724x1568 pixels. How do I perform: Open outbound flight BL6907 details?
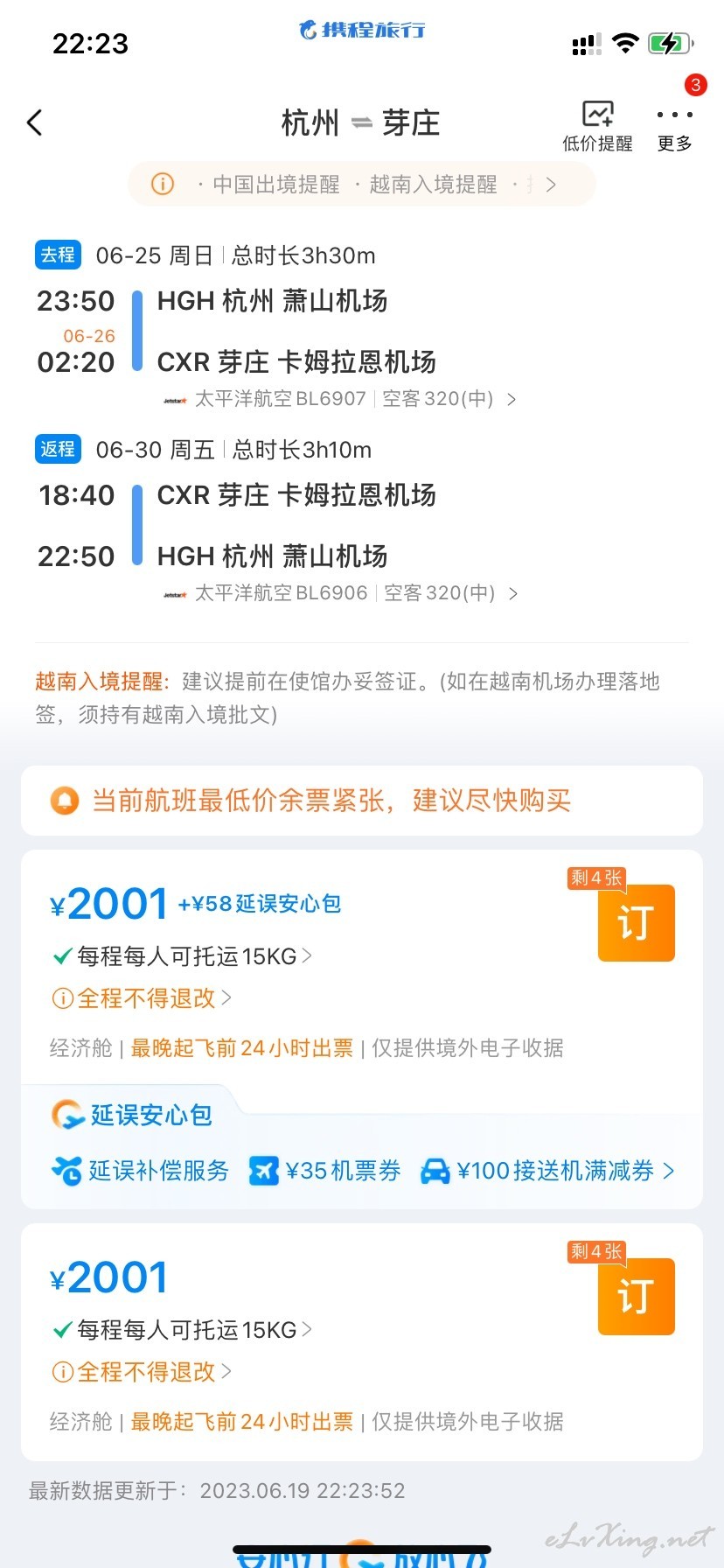pos(339,399)
